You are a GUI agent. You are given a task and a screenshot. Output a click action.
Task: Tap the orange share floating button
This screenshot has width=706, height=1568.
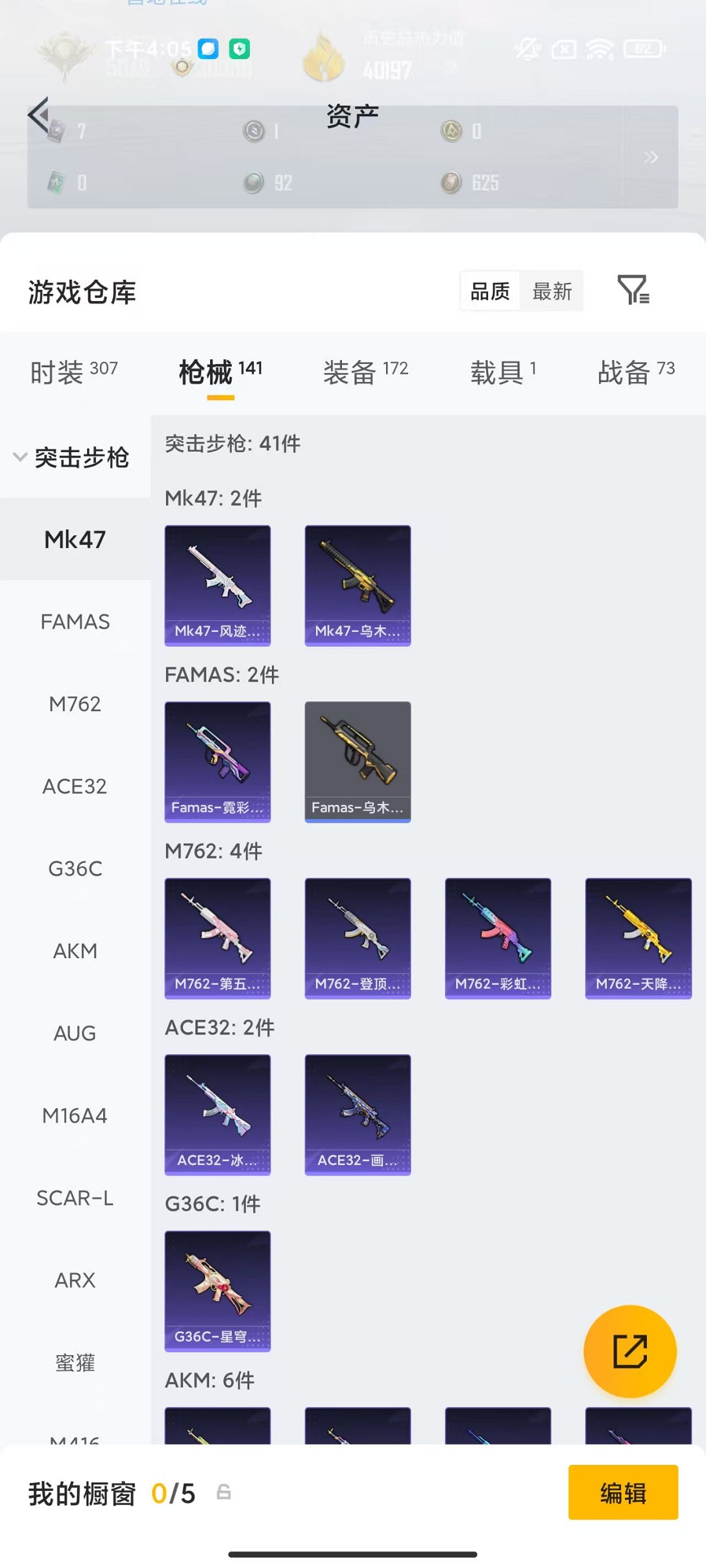(x=629, y=1351)
